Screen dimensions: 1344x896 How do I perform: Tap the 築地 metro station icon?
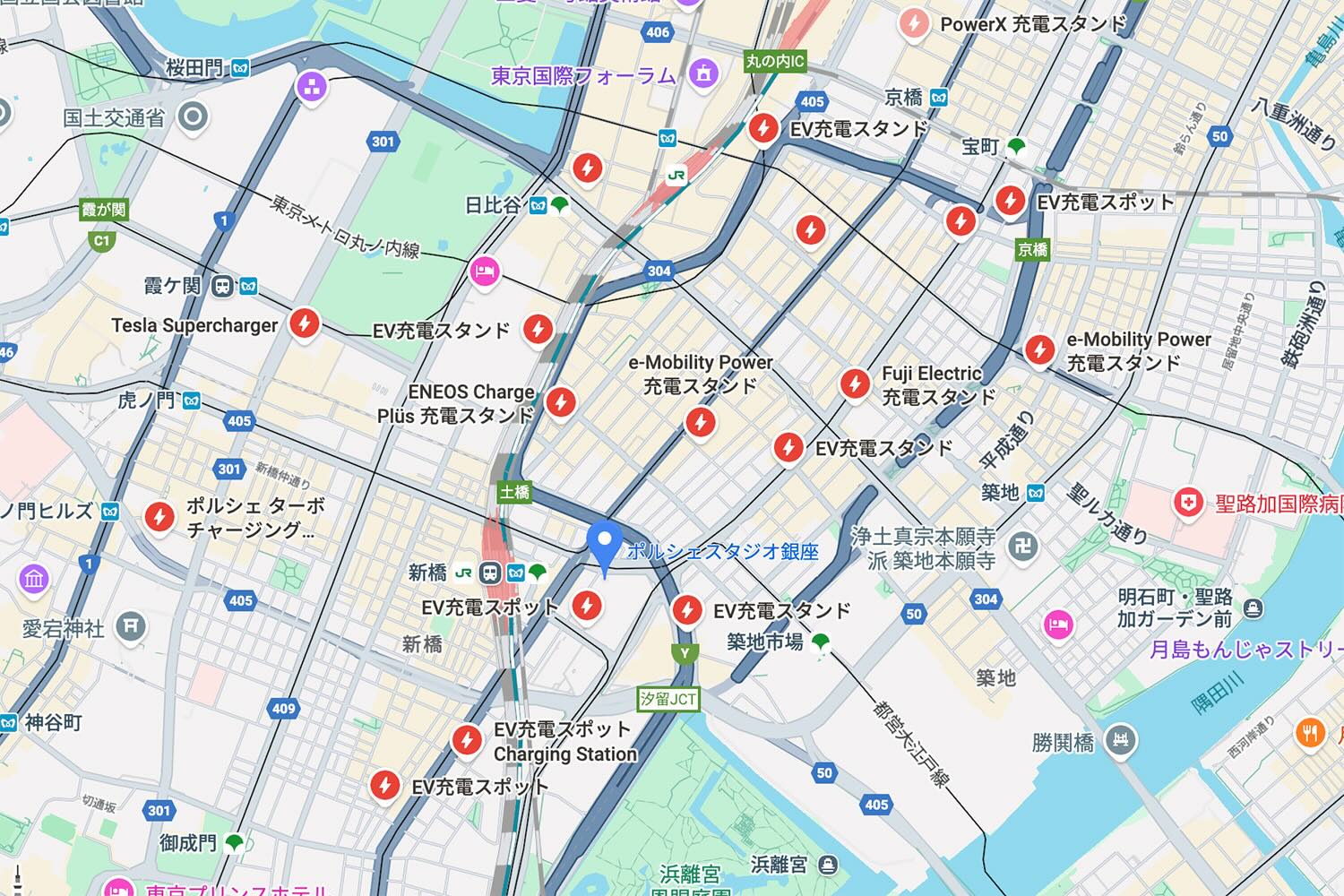1036,492
